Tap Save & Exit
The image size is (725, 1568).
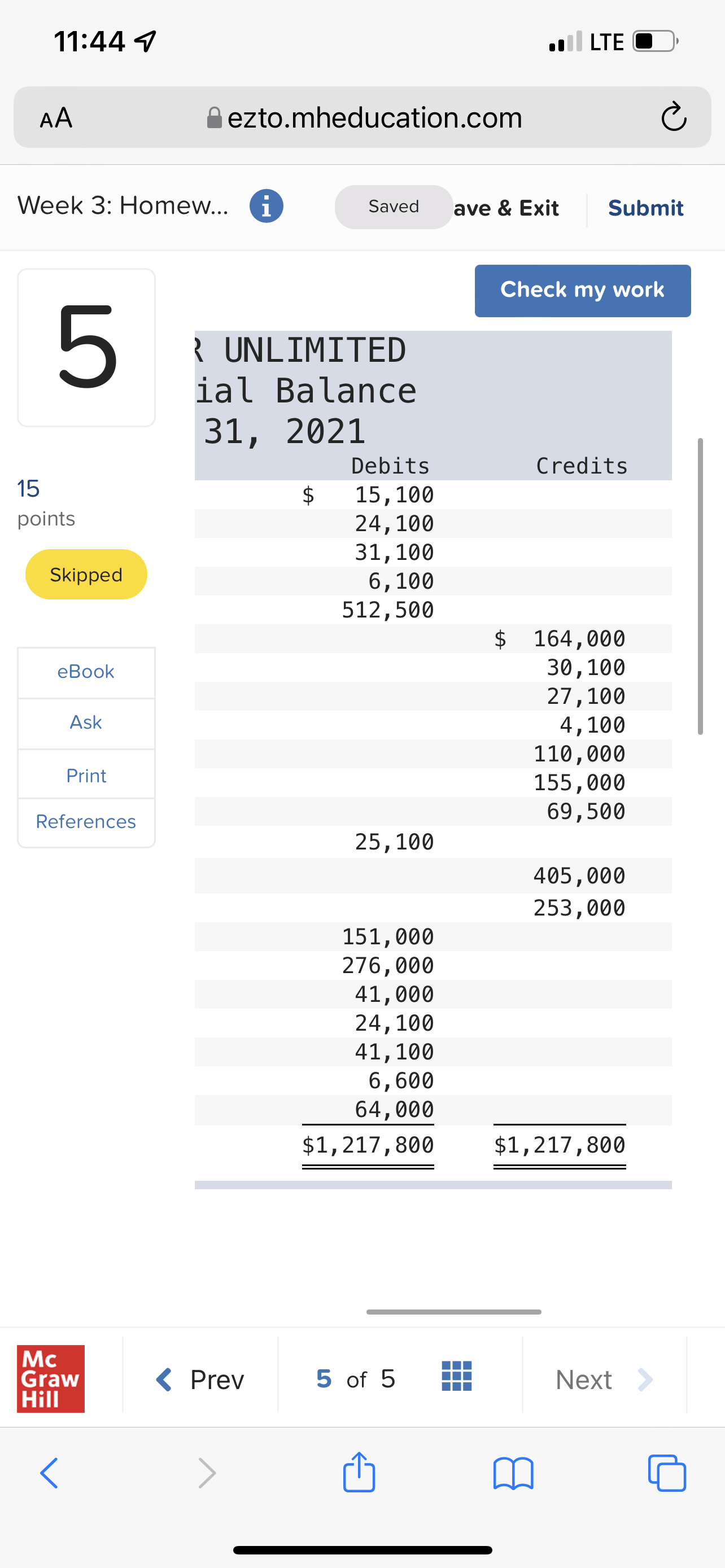506,208
